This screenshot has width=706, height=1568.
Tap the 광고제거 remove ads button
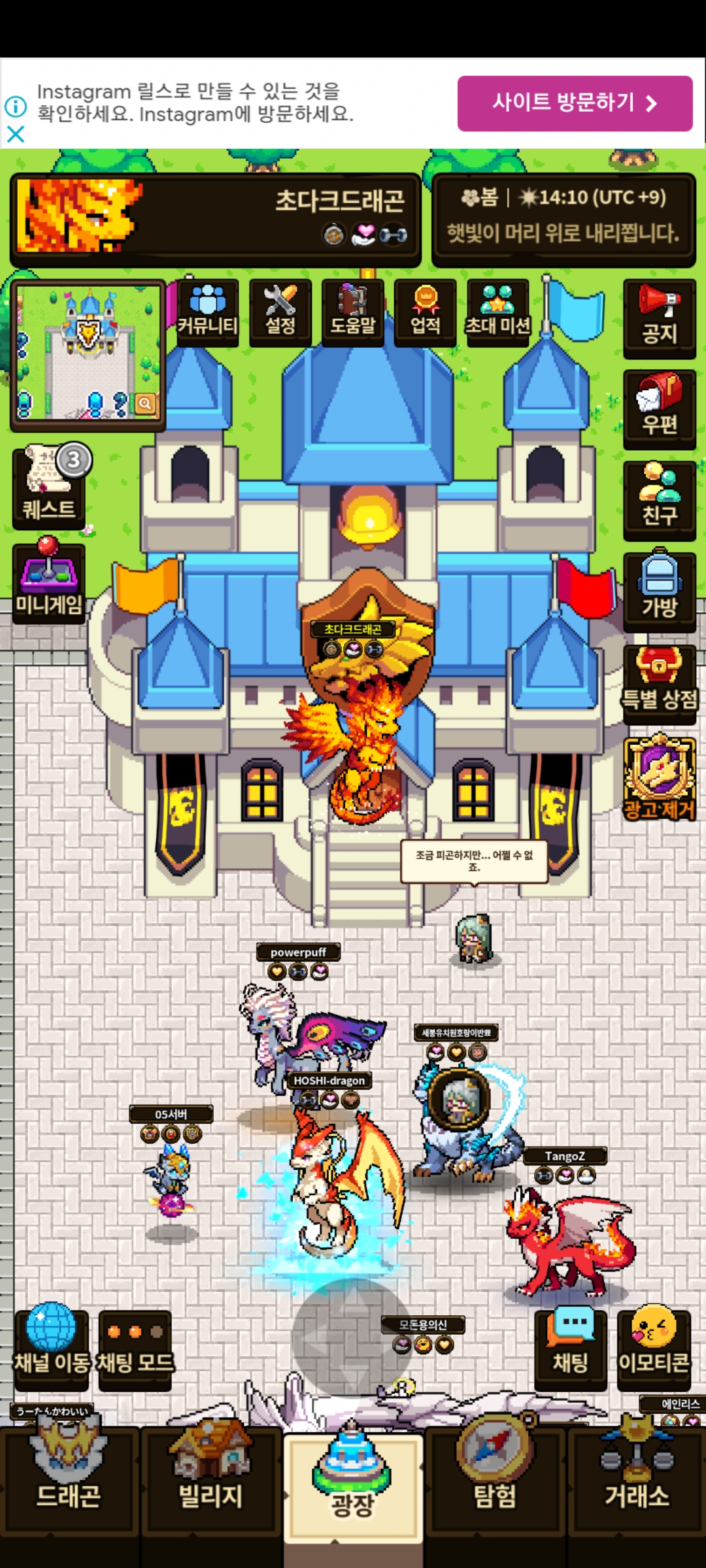(660, 777)
